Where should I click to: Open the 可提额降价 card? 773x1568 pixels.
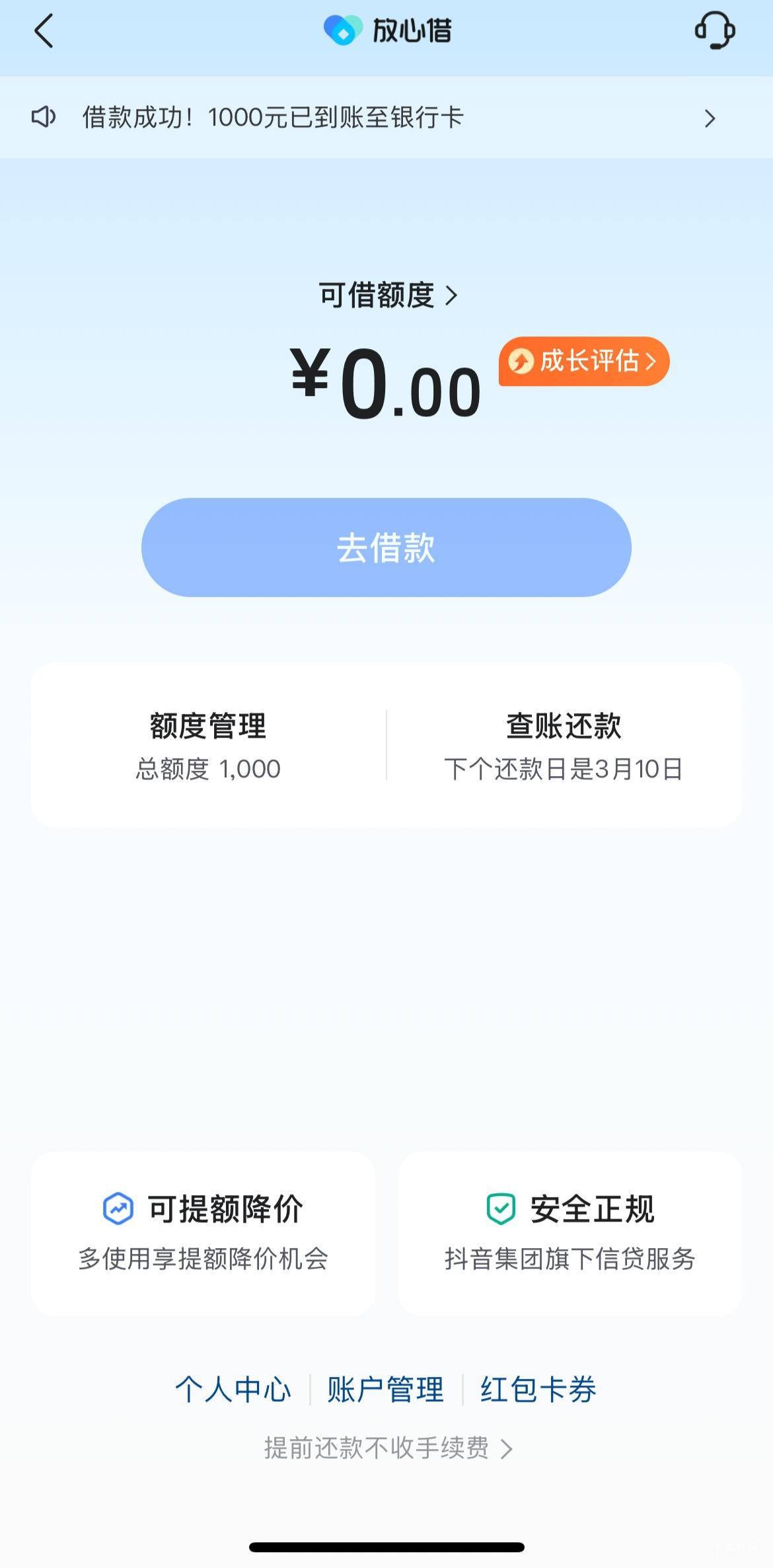(x=203, y=1233)
